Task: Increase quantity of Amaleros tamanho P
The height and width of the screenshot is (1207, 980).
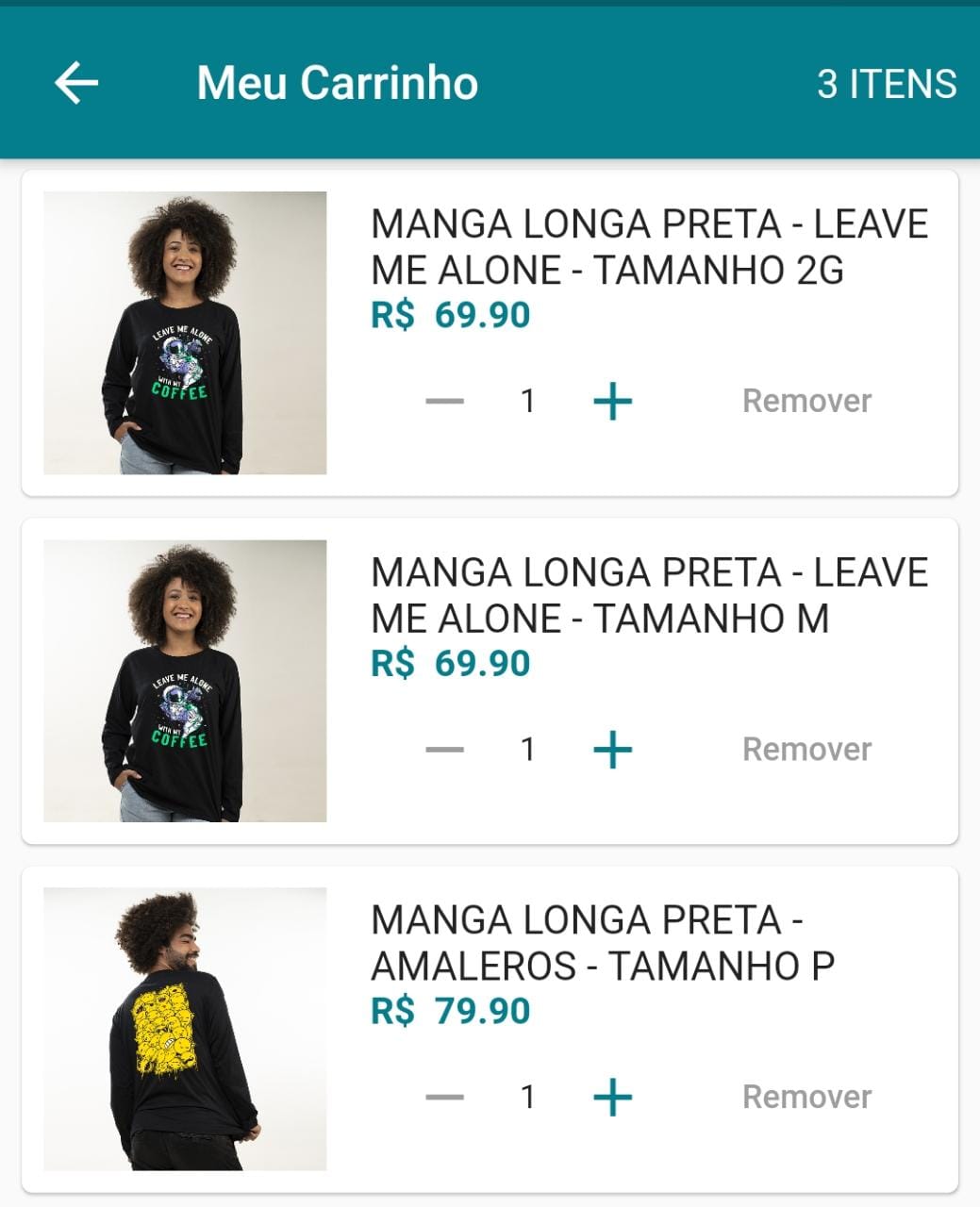Action: click(x=612, y=1098)
